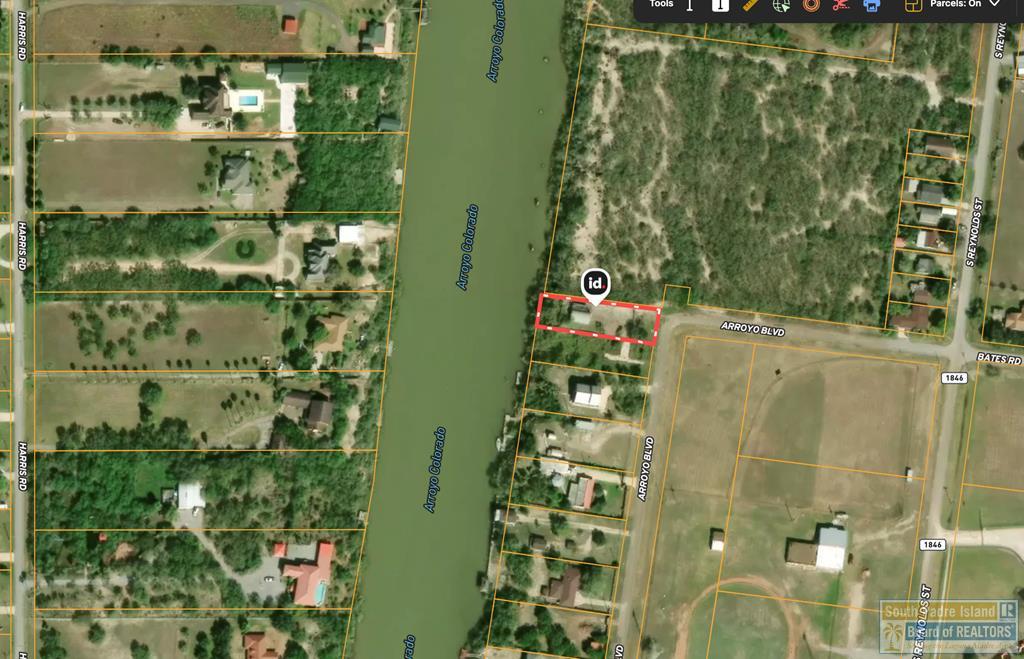Open the print map tool
The image size is (1024, 659).
click(872, 5)
